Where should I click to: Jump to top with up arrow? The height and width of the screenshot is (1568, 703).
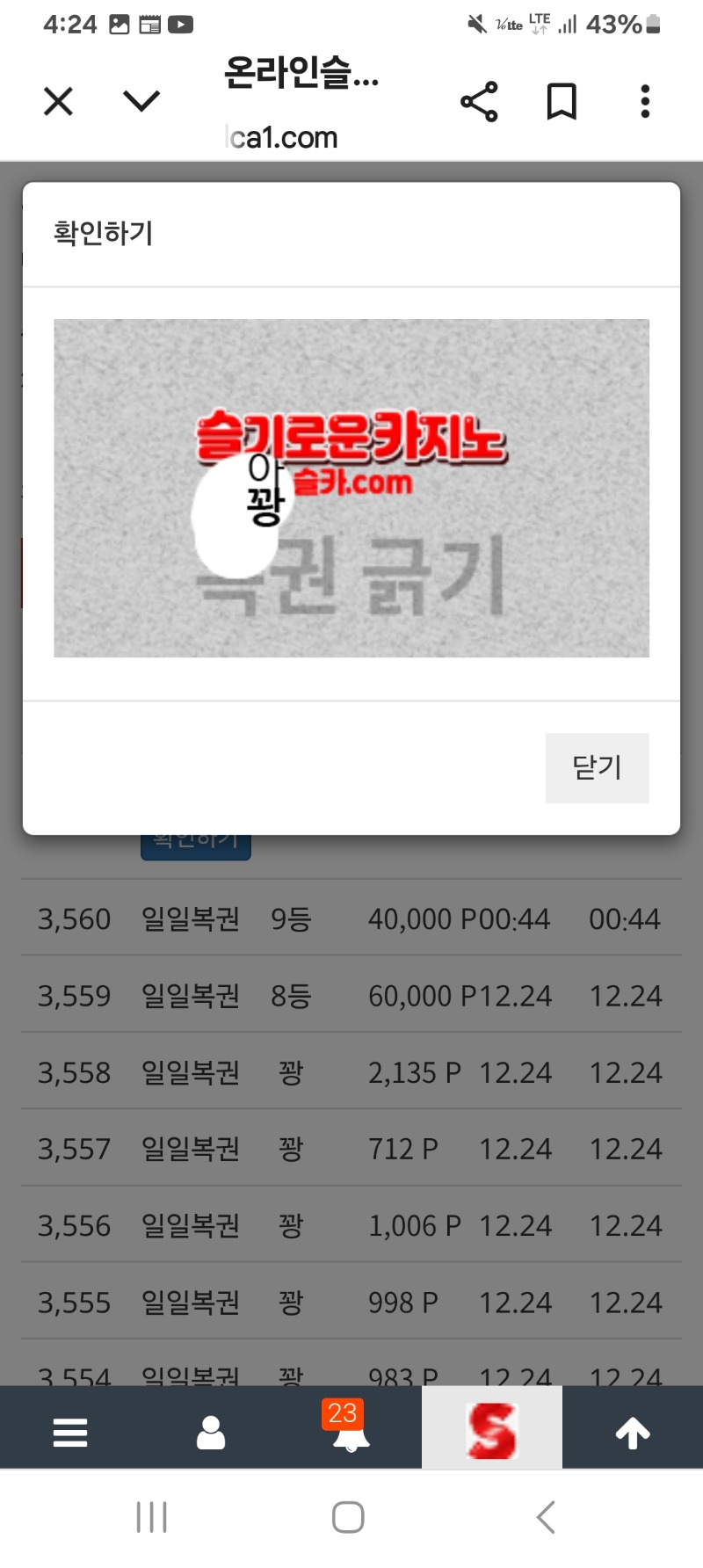633,1433
